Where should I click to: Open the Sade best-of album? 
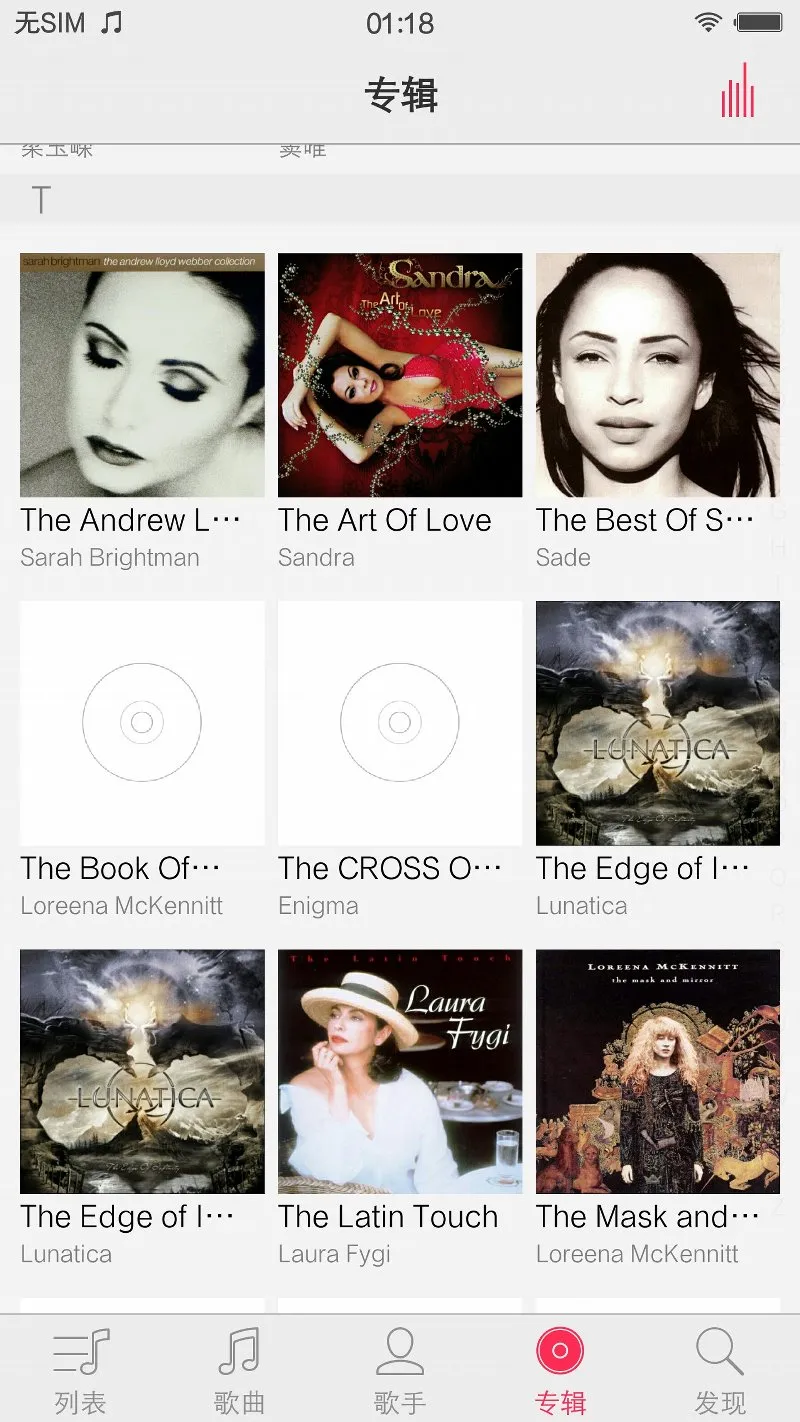pyautogui.click(x=657, y=375)
